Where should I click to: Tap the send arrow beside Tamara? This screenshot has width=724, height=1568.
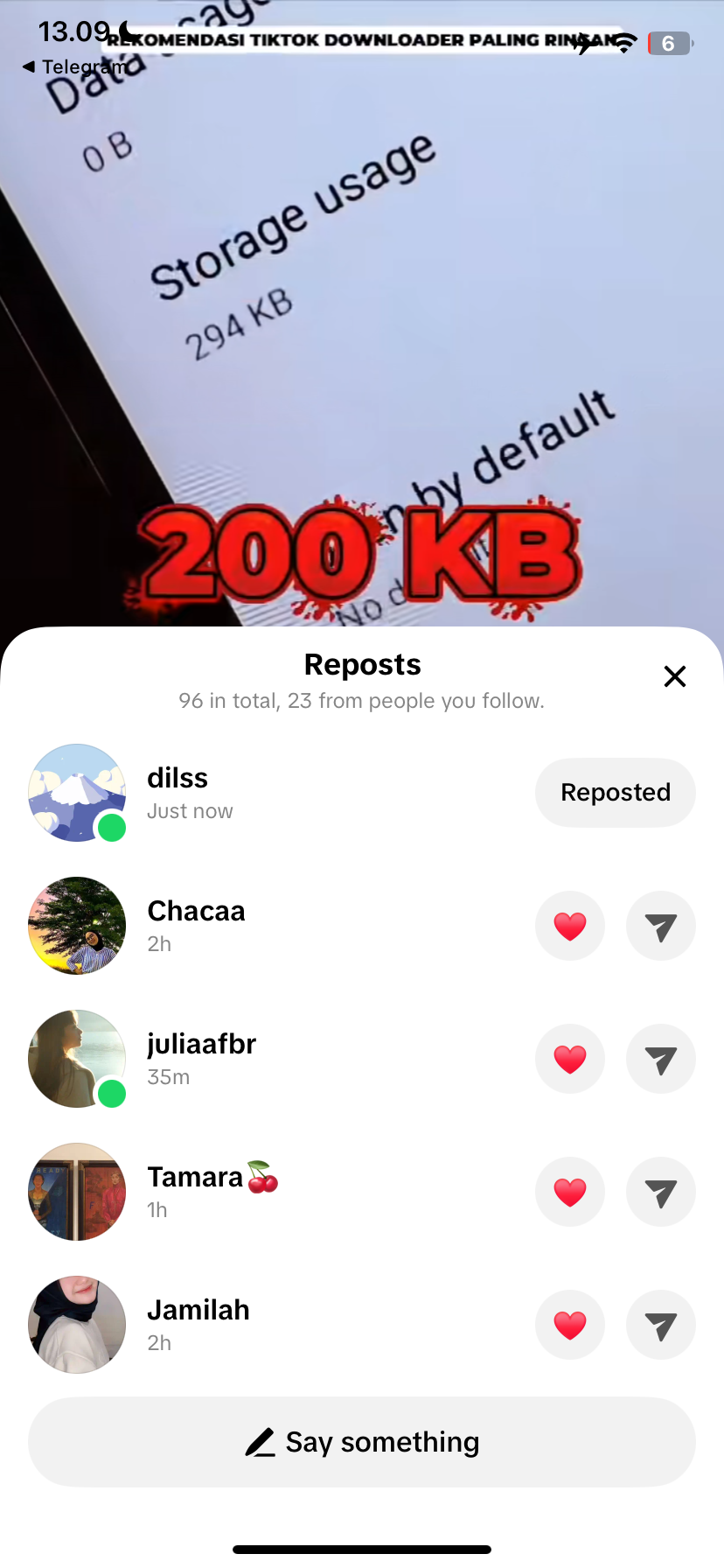[661, 1192]
